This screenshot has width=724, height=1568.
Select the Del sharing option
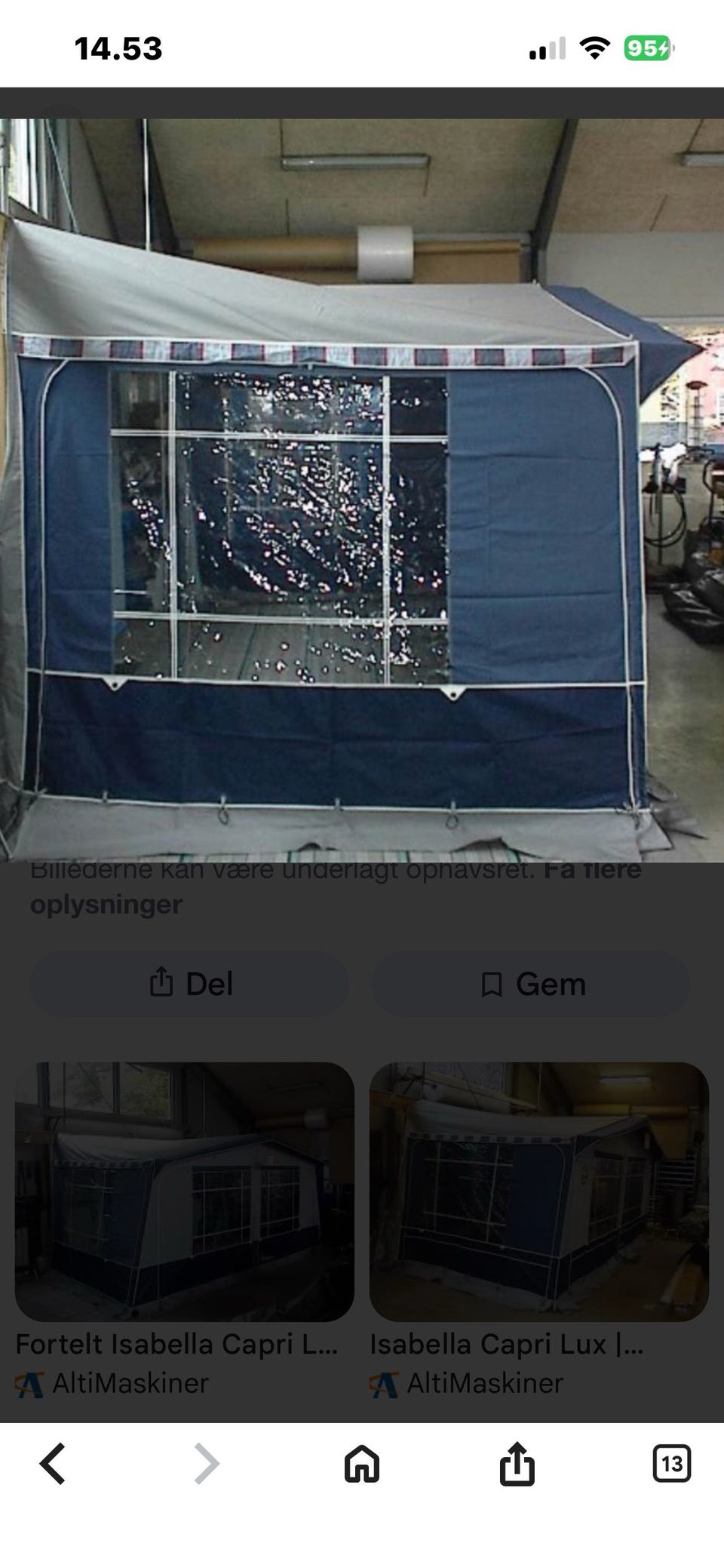(186, 983)
